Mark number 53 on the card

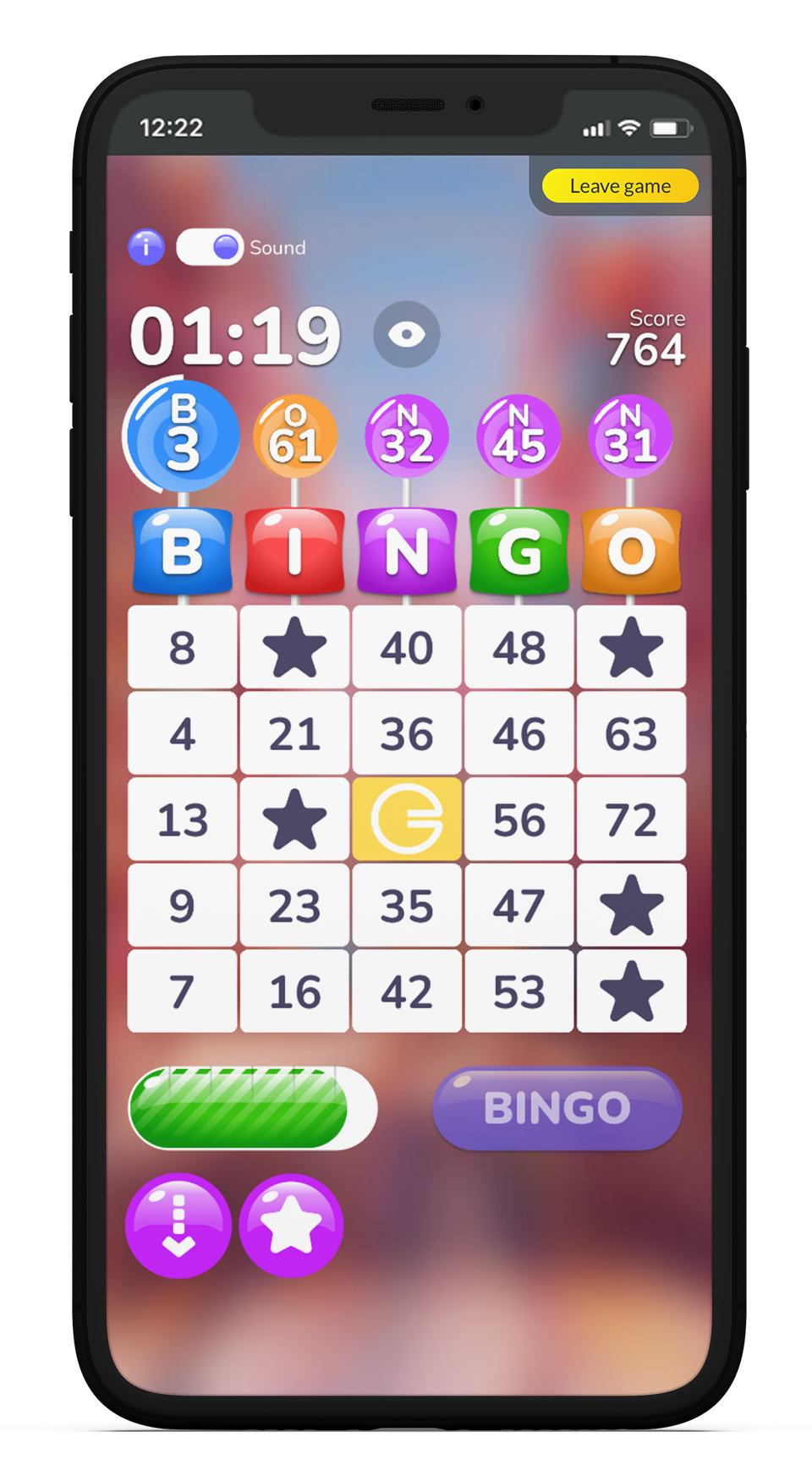pyautogui.click(x=519, y=991)
